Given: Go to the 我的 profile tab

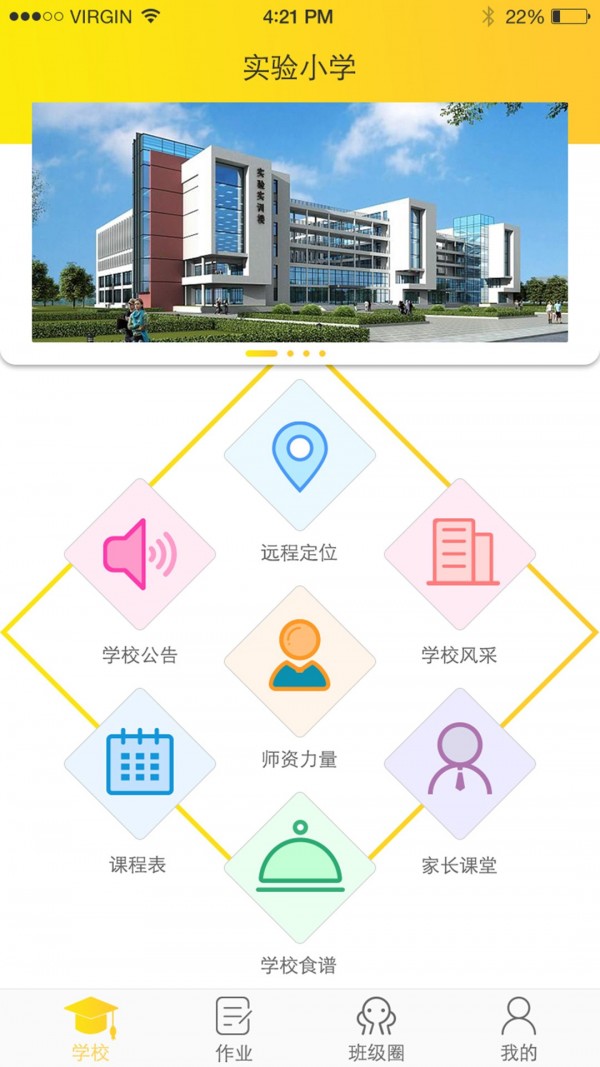Looking at the screenshot, I should pyautogui.click(x=518, y=1029).
